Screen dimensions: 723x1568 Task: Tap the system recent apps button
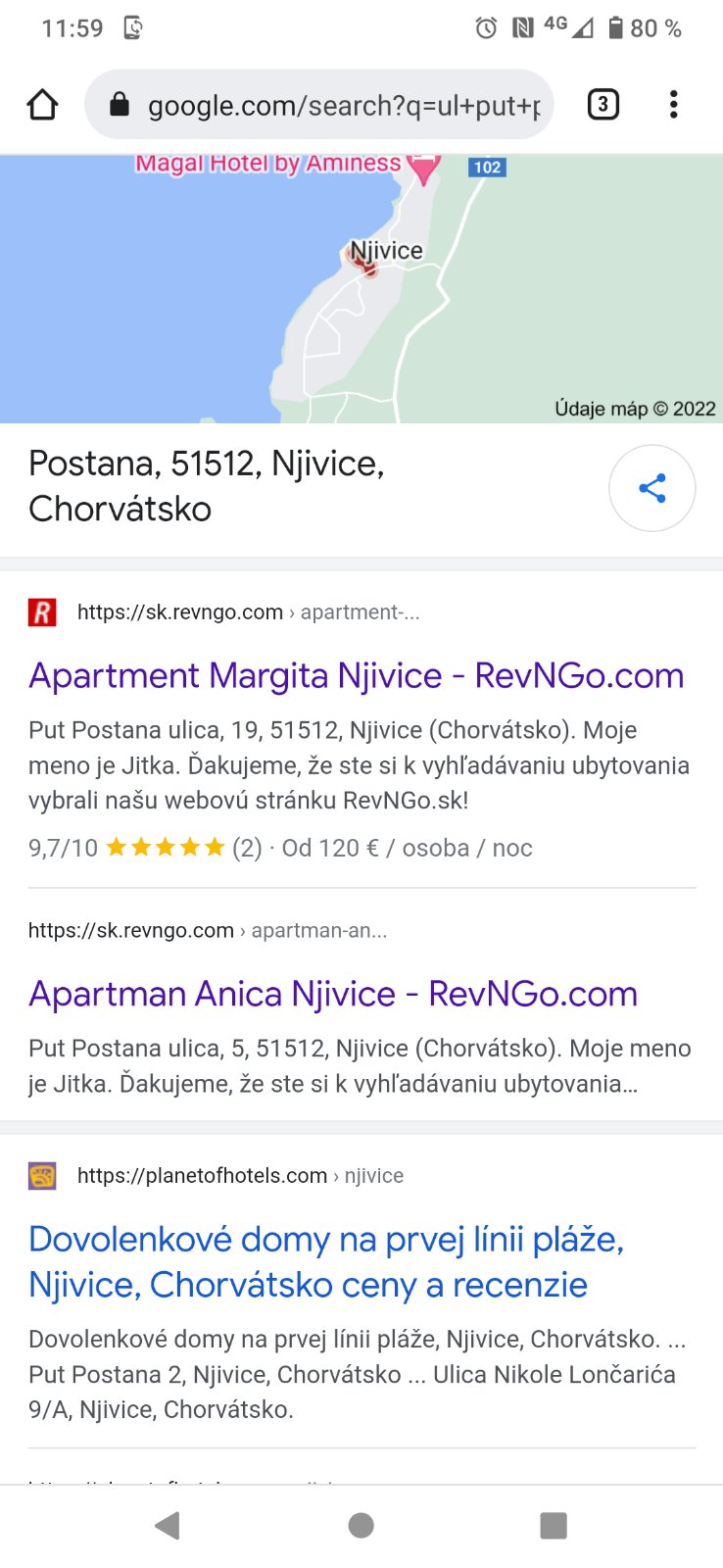[554, 1525]
